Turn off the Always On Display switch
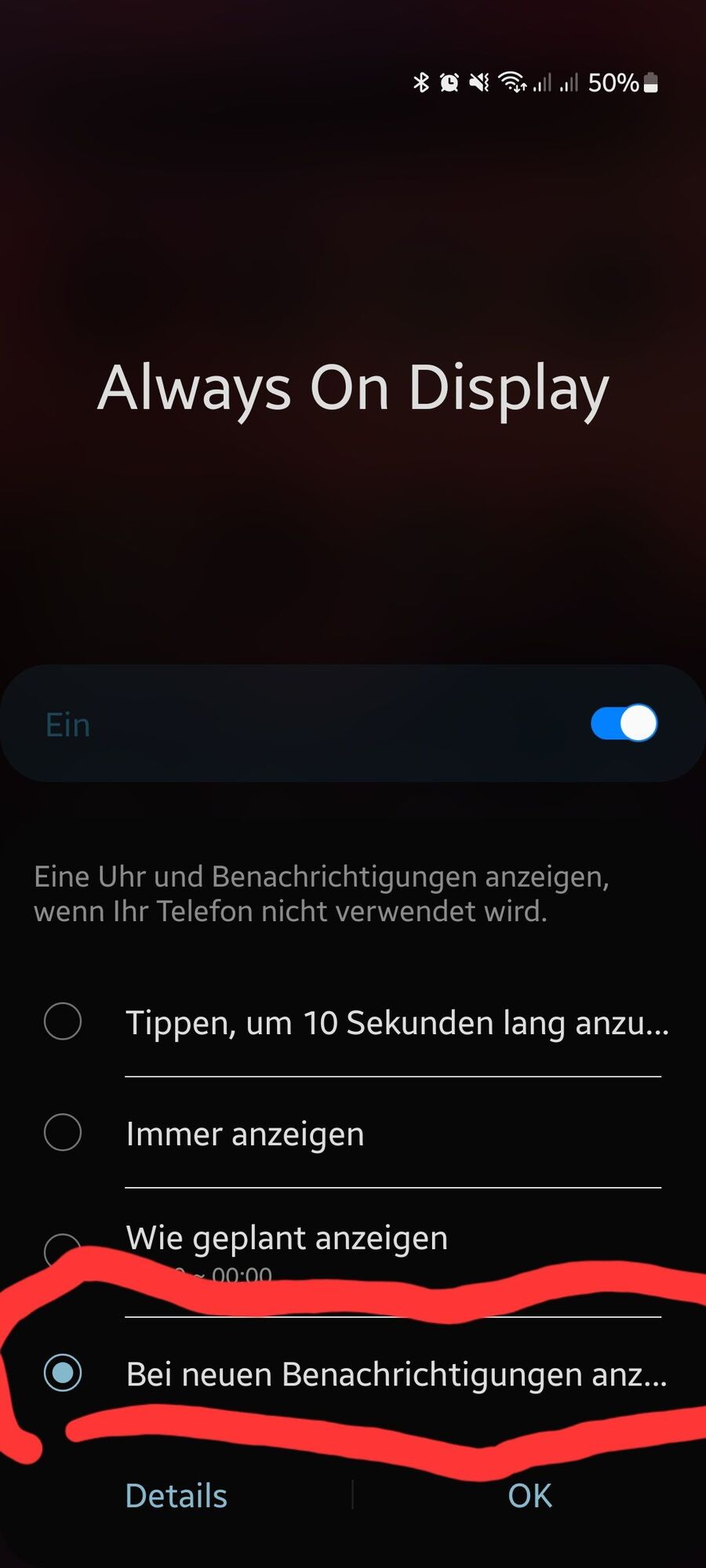706x1568 pixels. click(x=624, y=723)
